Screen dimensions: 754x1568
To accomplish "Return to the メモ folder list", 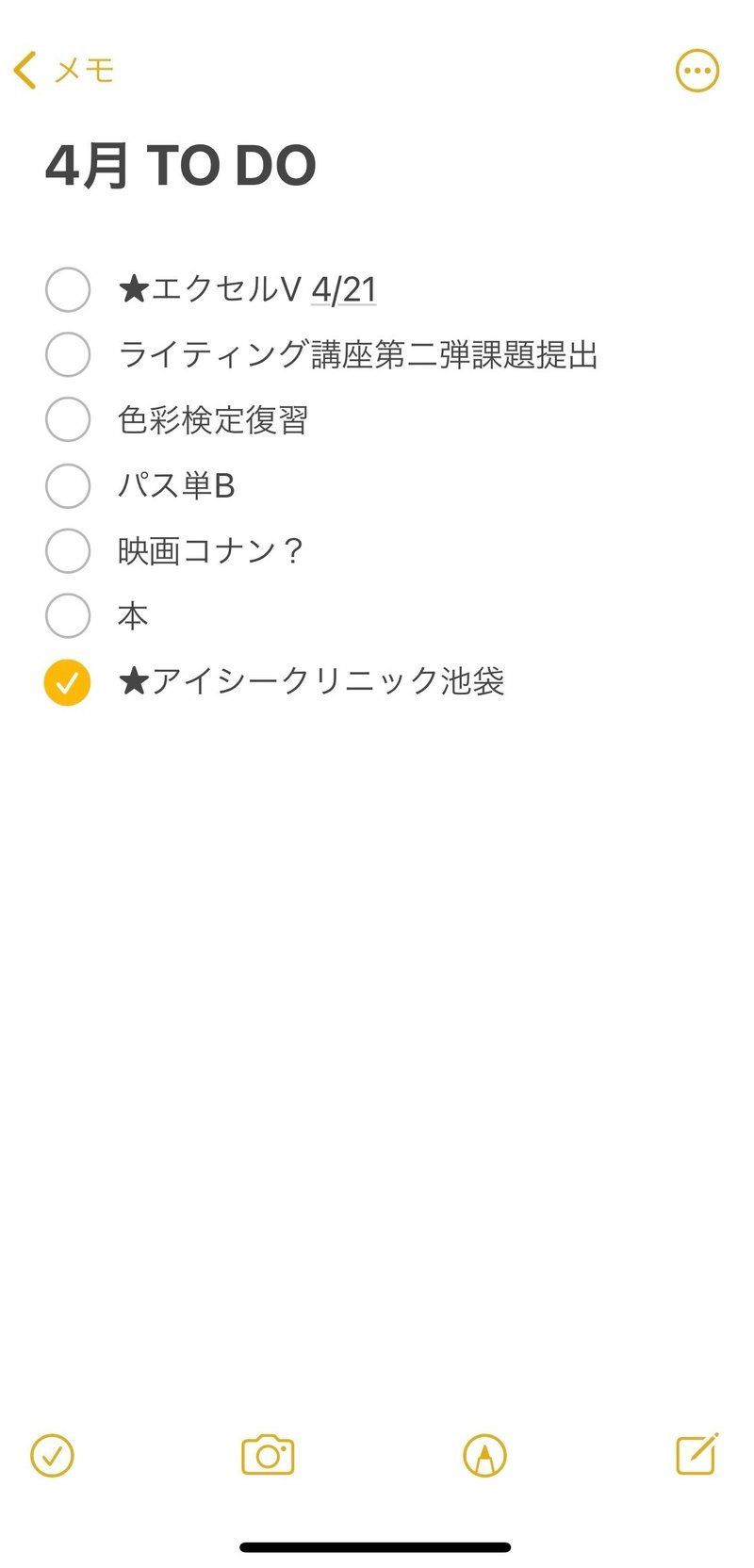I will 85,70.
